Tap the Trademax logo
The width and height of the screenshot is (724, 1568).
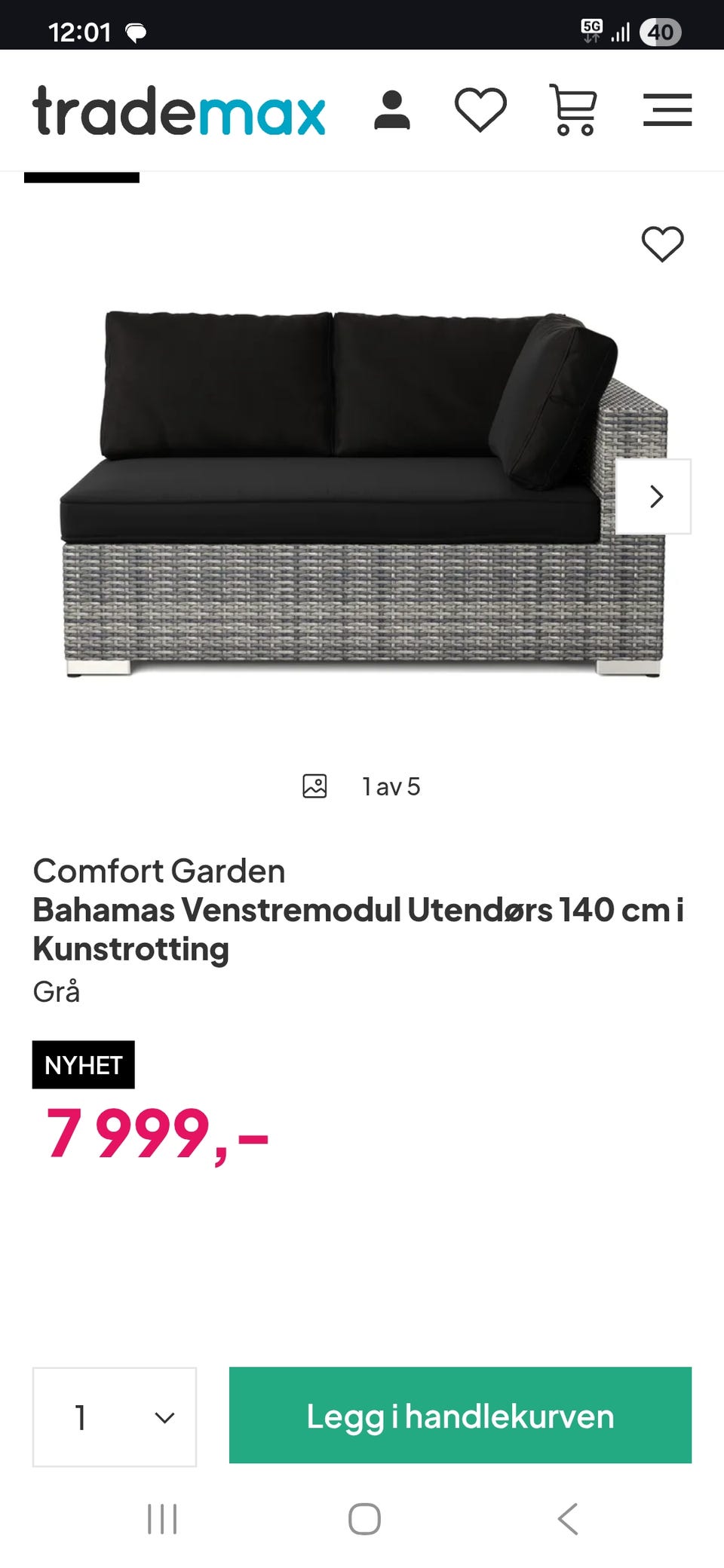point(177,112)
